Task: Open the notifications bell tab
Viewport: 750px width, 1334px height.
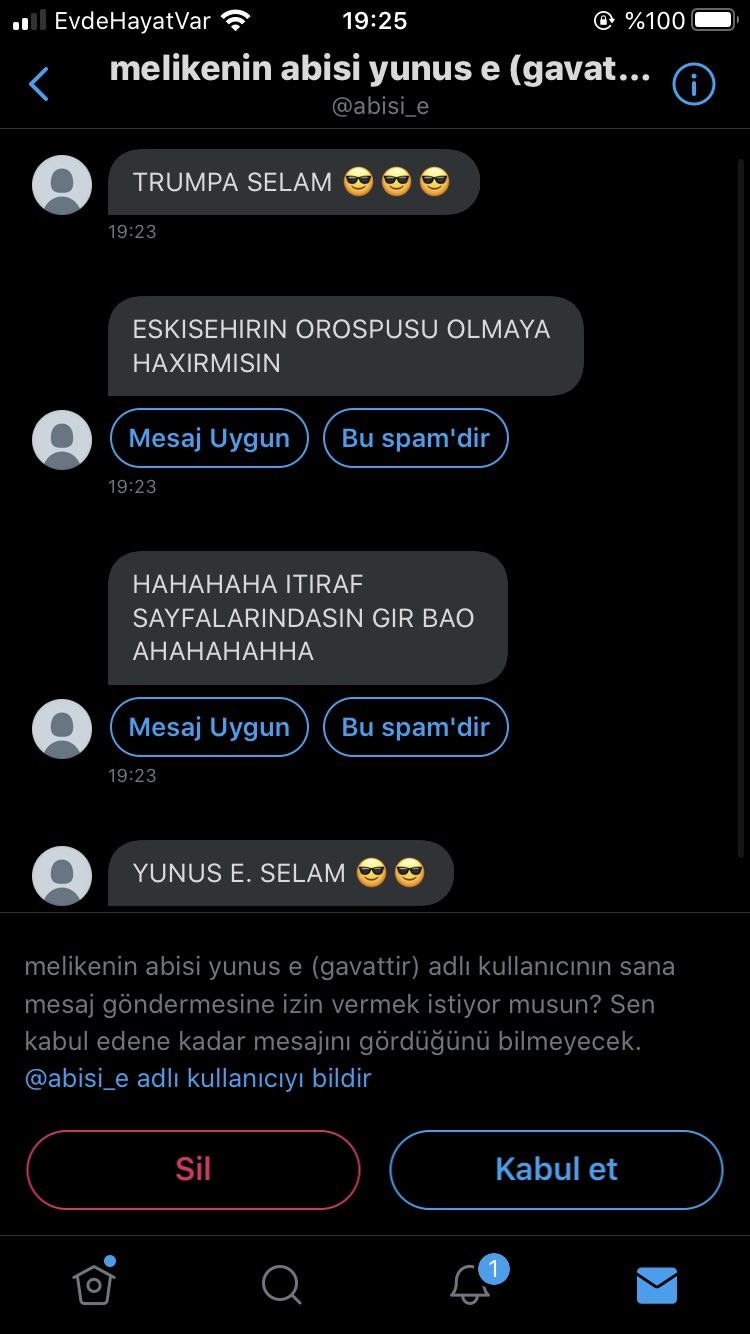Action: click(470, 1283)
